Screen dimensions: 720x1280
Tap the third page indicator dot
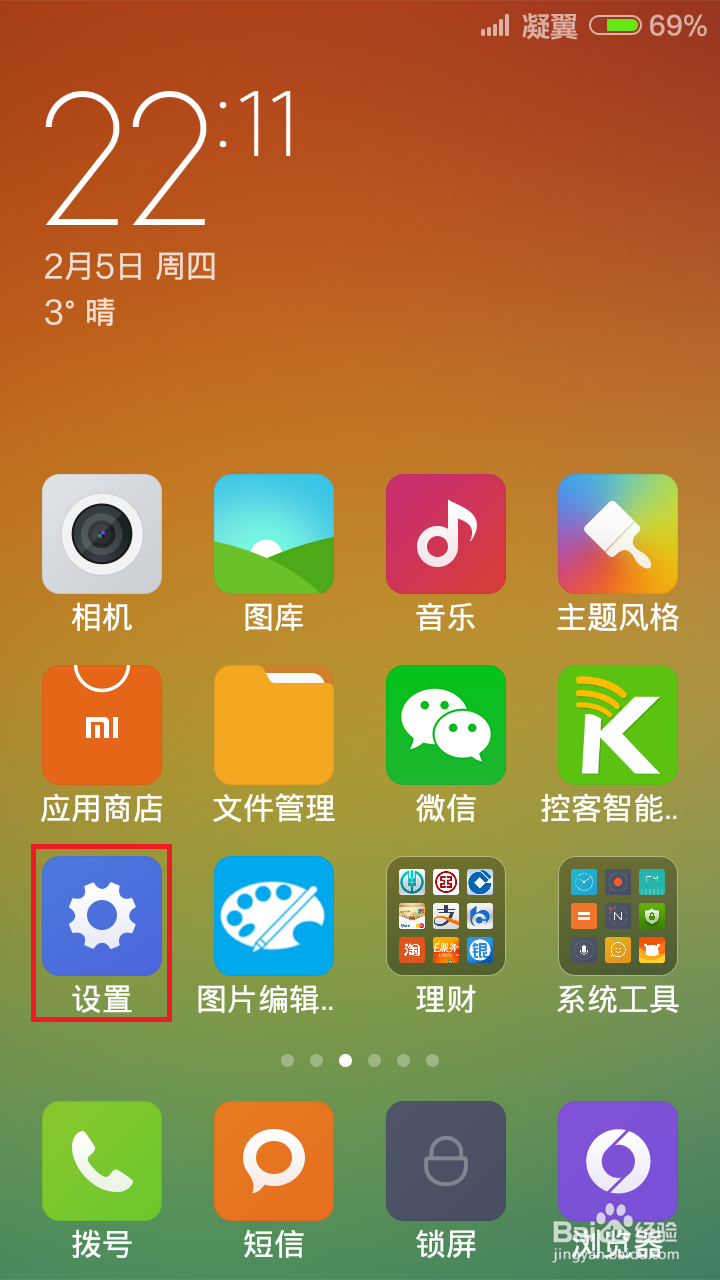point(345,1060)
